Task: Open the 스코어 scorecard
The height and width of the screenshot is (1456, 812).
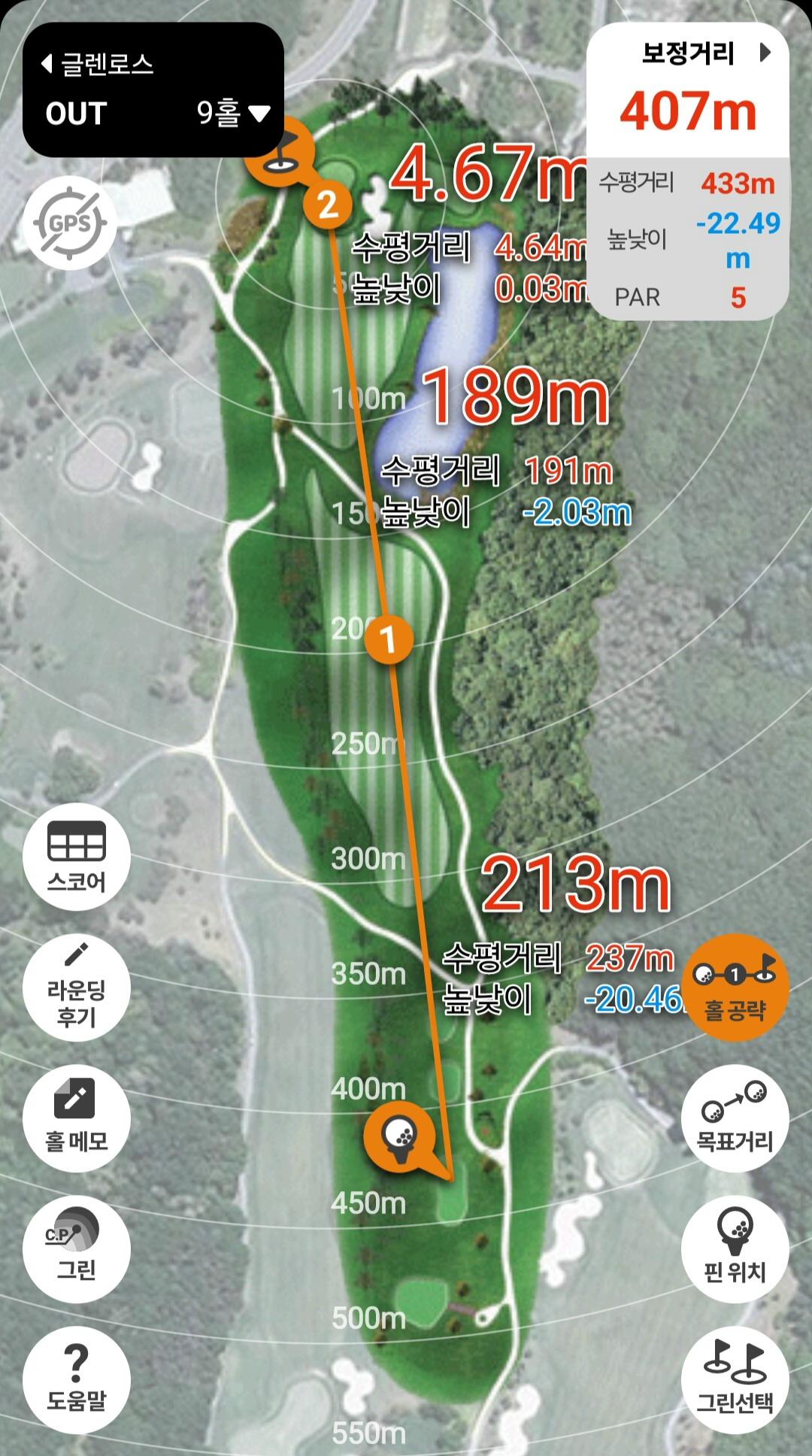Action: point(77,857)
